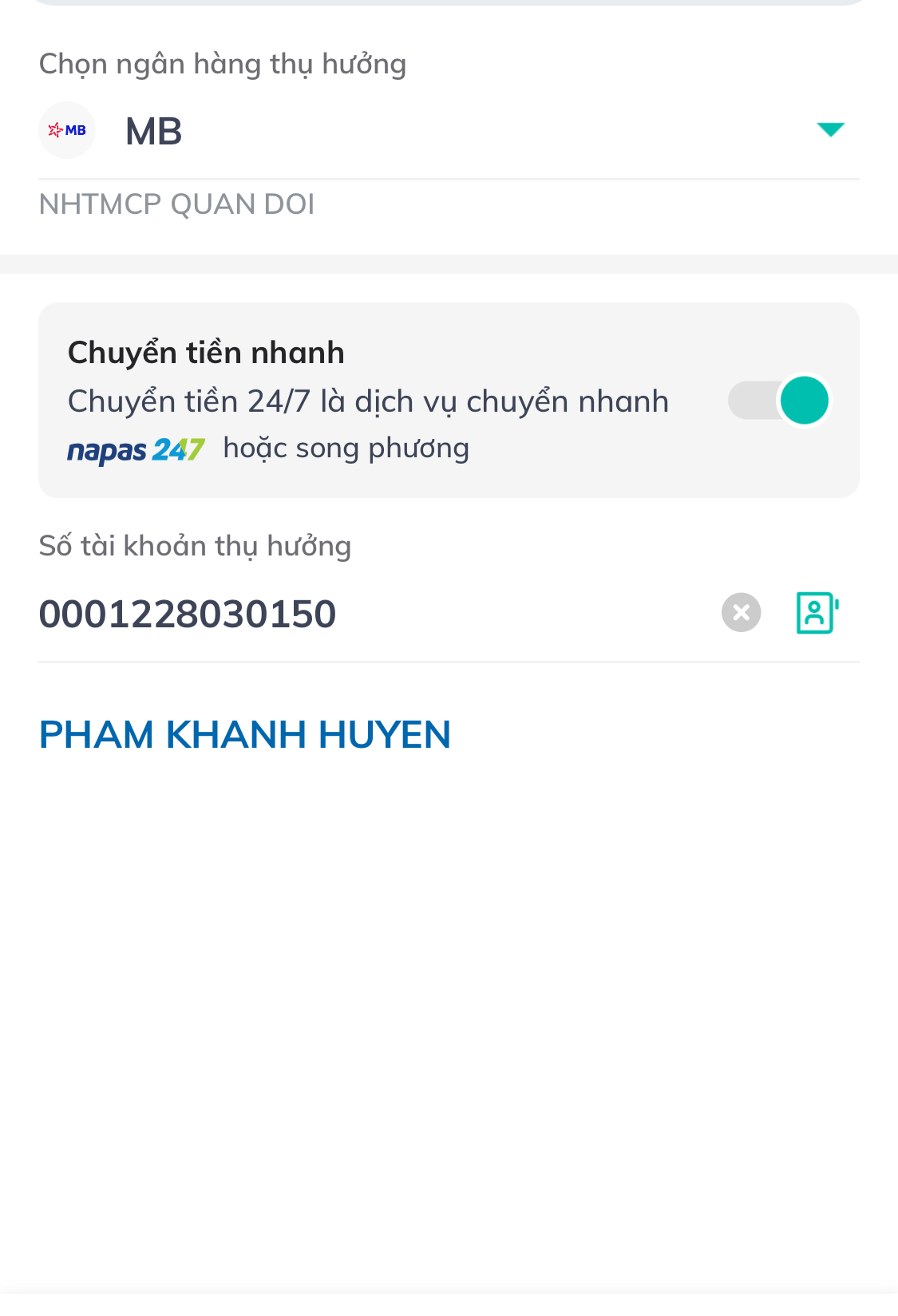Open the MB beneficiary bank dropdown
The height and width of the screenshot is (1316, 898).
tap(830, 130)
